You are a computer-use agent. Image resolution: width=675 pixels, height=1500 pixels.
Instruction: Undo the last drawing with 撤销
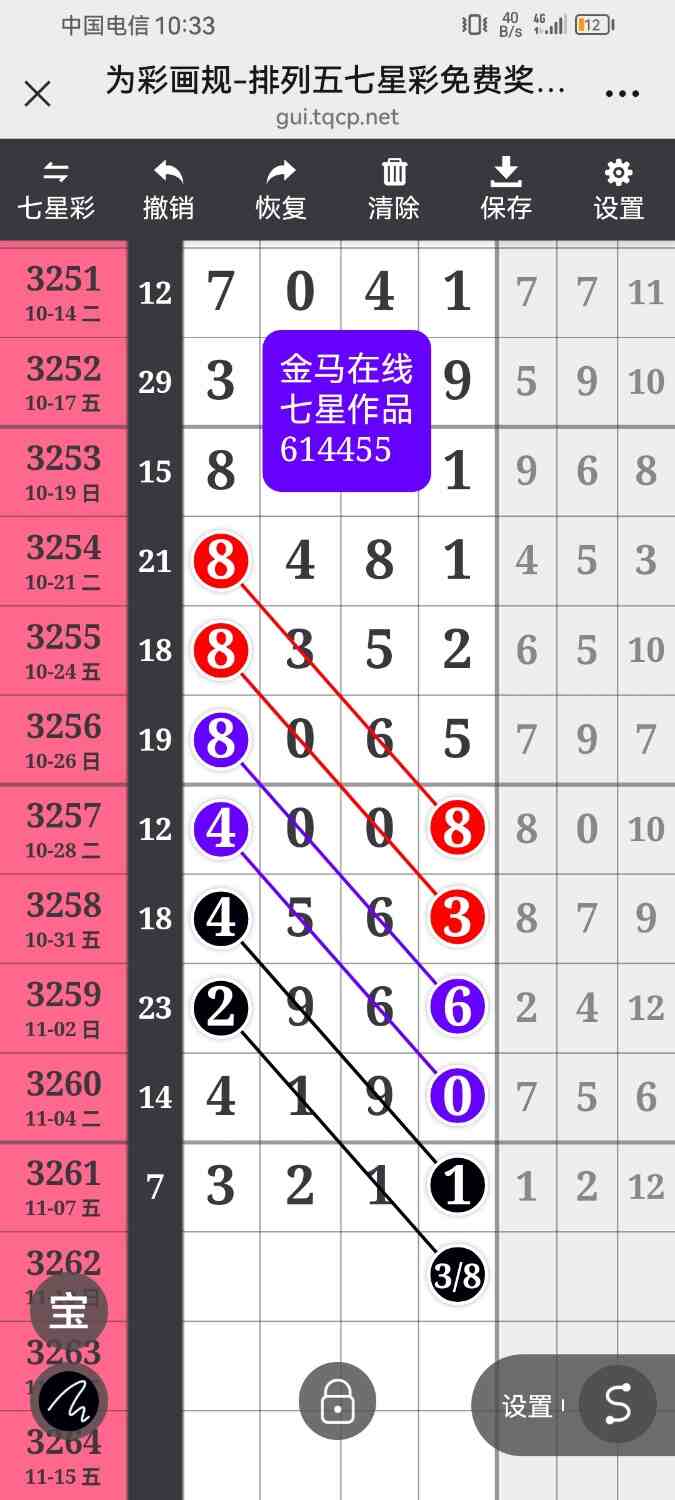click(x=168, y=190)
